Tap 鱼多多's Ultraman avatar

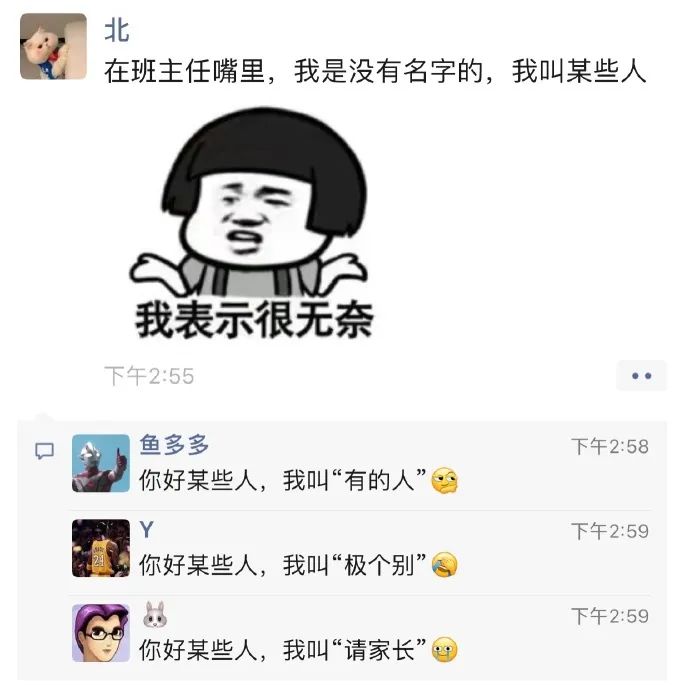[x=101, y=463]
